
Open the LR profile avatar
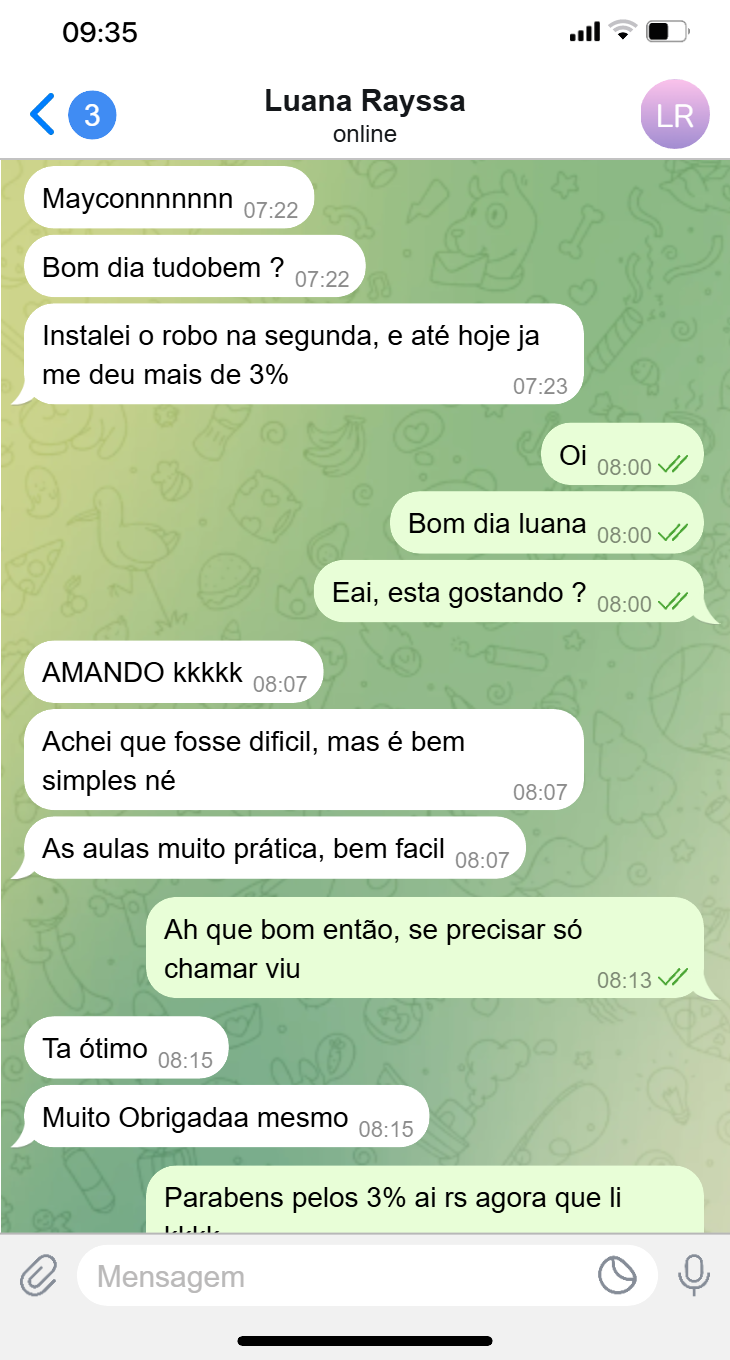[675, 114]
